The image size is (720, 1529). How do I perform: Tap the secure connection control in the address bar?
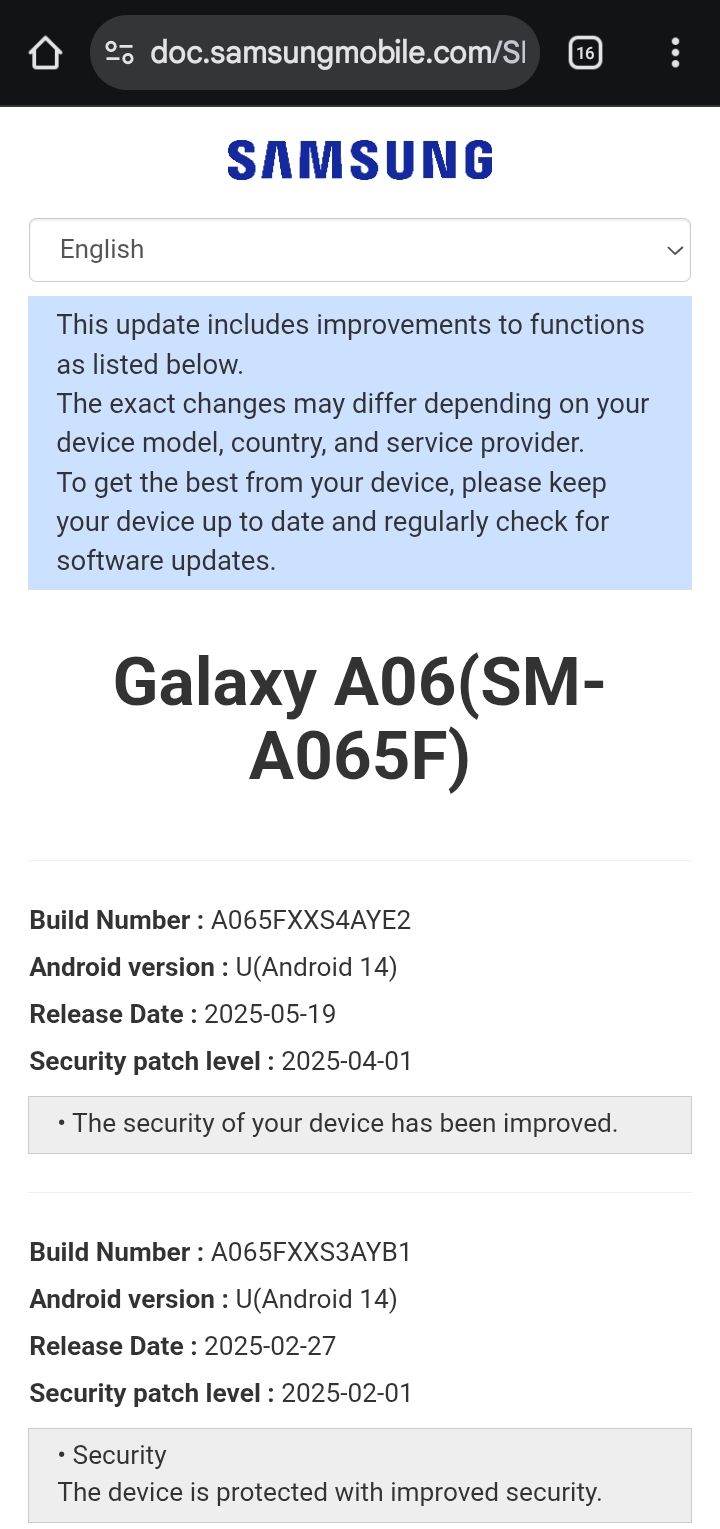(x=117, y=52)
